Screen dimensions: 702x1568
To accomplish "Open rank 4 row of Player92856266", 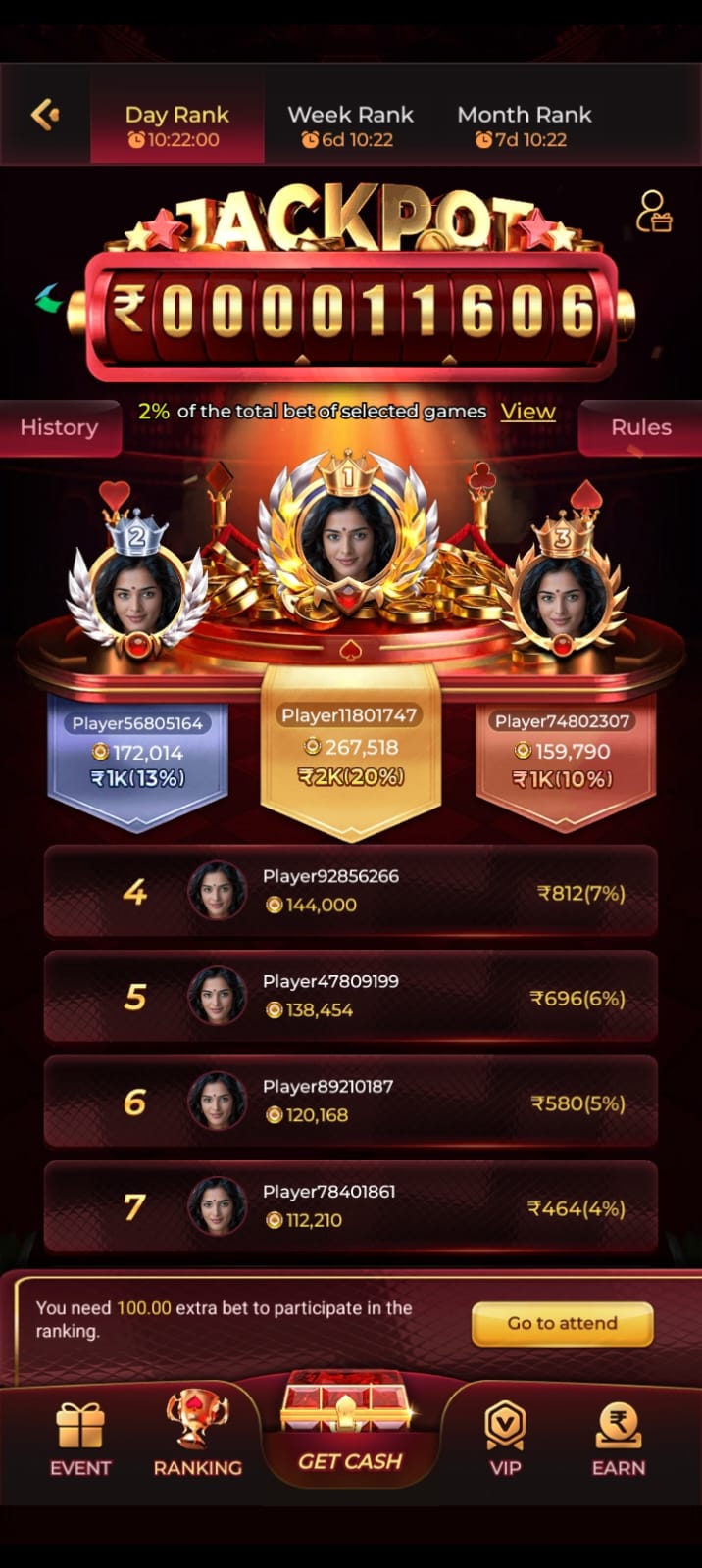I will coord(351,891).
